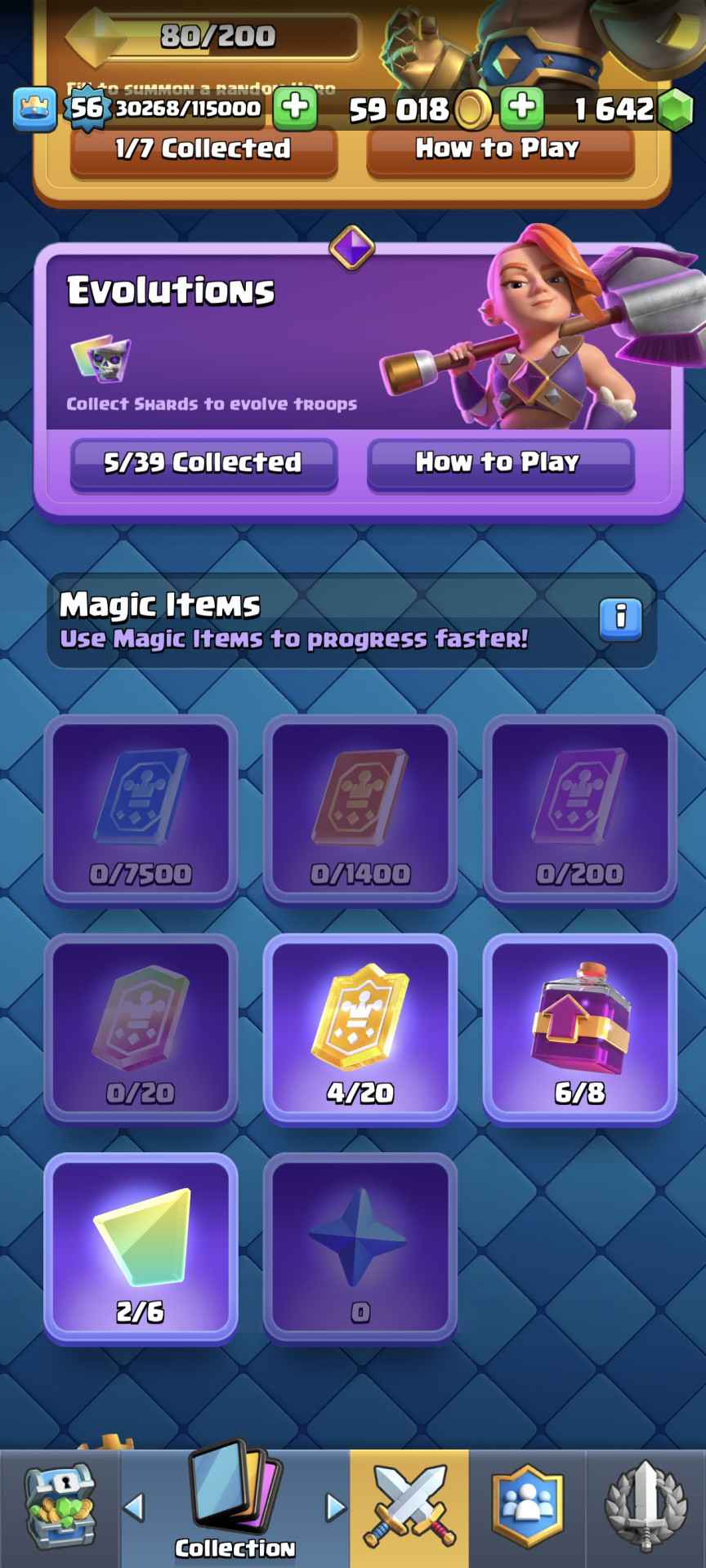Open the Magic Items info button
This screenshot has width=706, height=1568.
pyautogui.click(x=620, y=618)
